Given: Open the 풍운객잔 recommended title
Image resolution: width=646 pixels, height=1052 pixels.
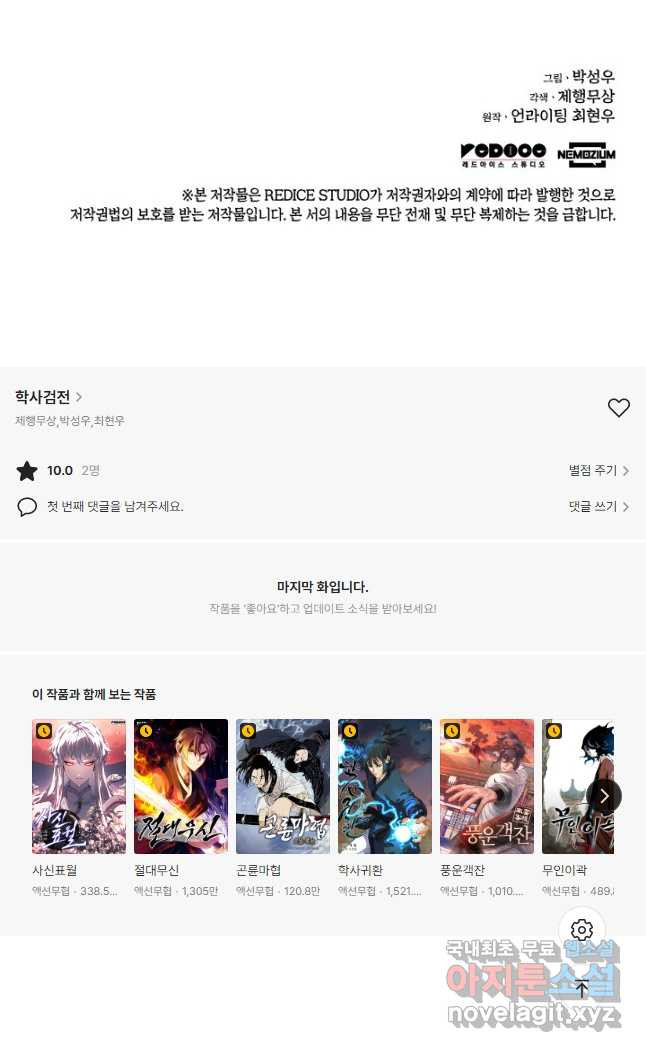Looking at the screenshot, I should [x=487, y=786].
